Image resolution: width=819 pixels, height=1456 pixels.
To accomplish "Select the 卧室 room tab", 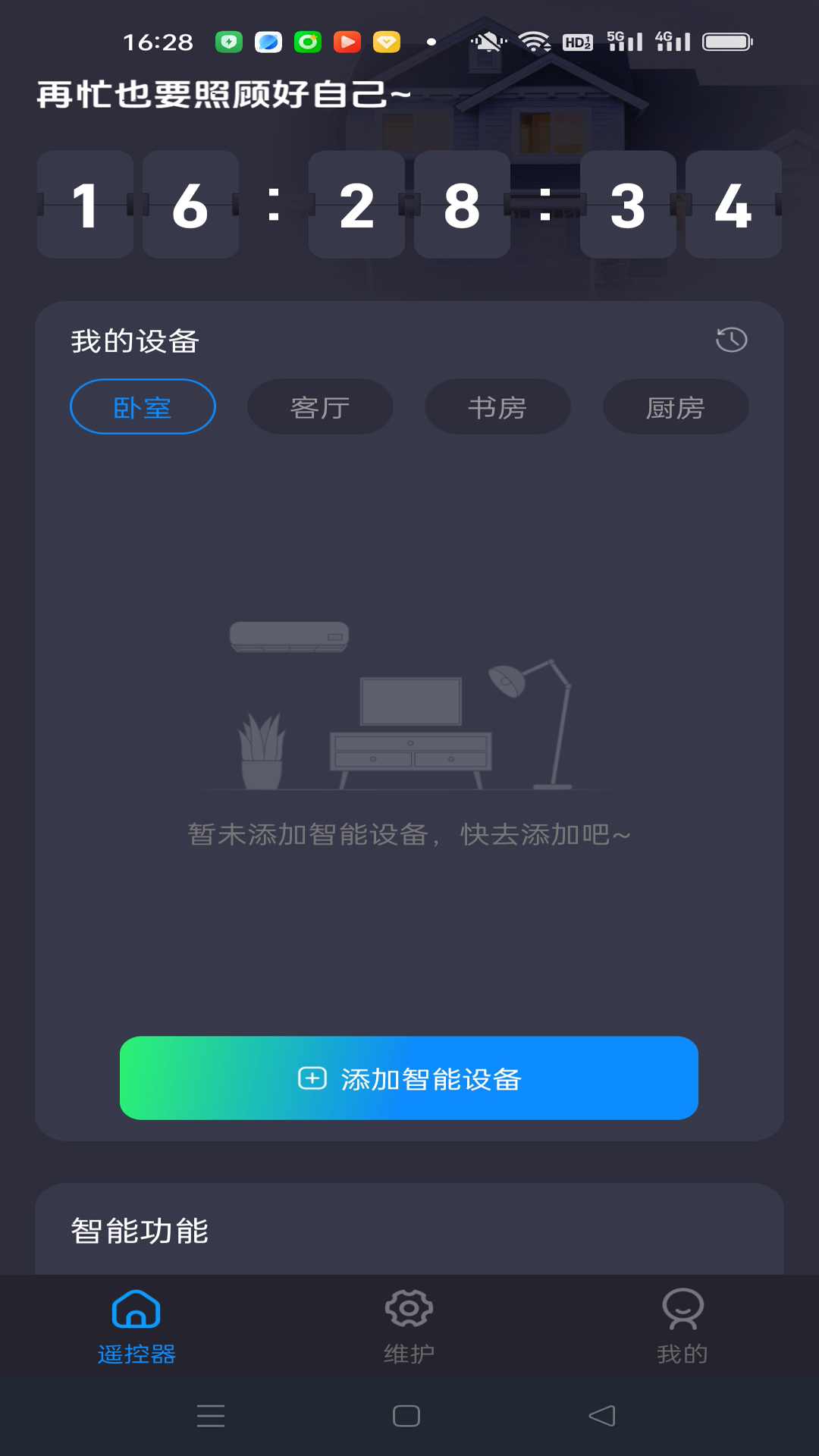I will (143, 406).
